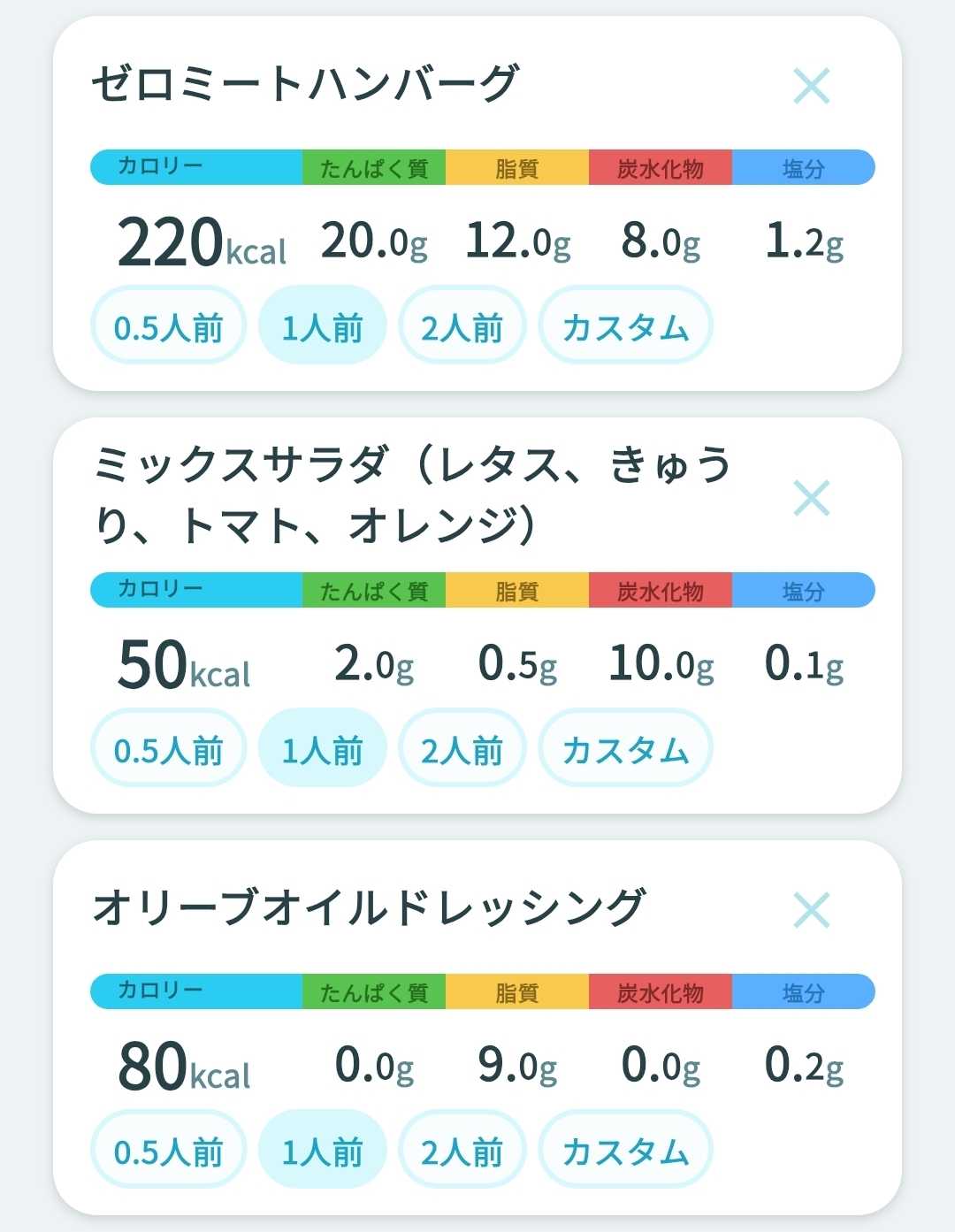
Task: Remove the ゼロミートハンバーグ card
Action: 811,86
